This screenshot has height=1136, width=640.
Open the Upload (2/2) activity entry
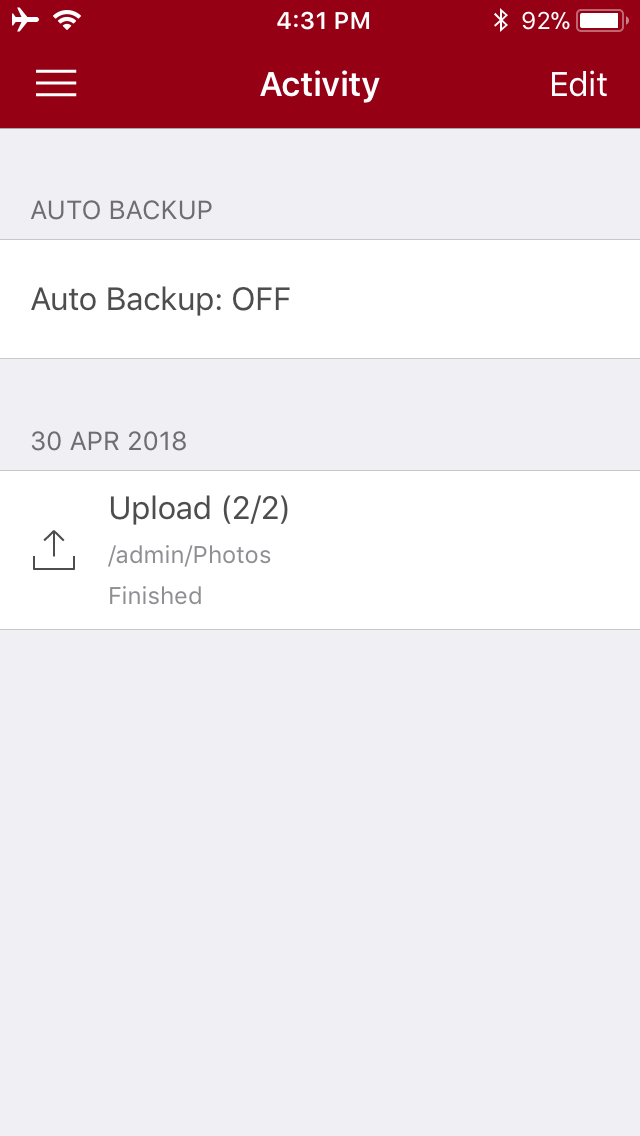320,550
